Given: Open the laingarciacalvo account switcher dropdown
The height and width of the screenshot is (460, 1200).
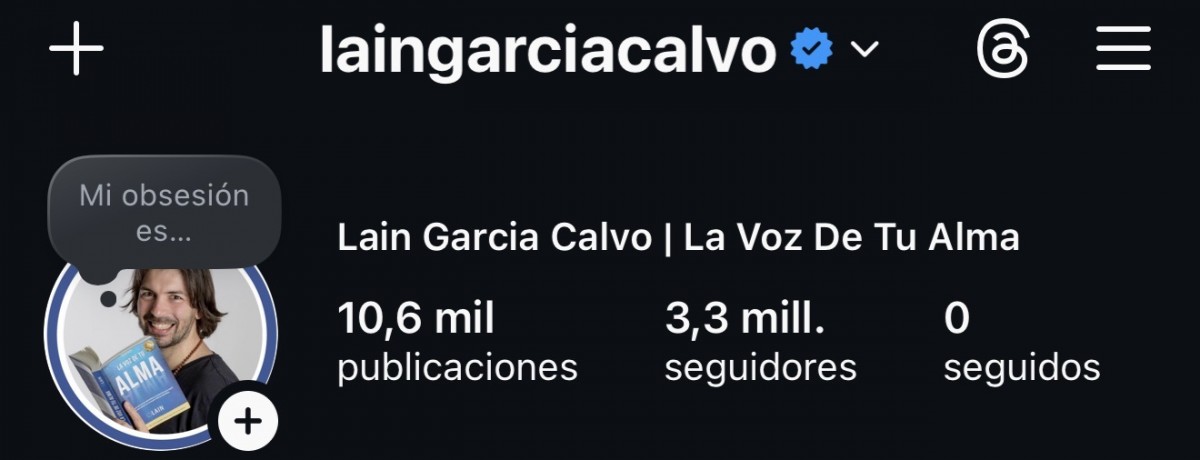Looking at the screenshot, I should click(864, 48).
